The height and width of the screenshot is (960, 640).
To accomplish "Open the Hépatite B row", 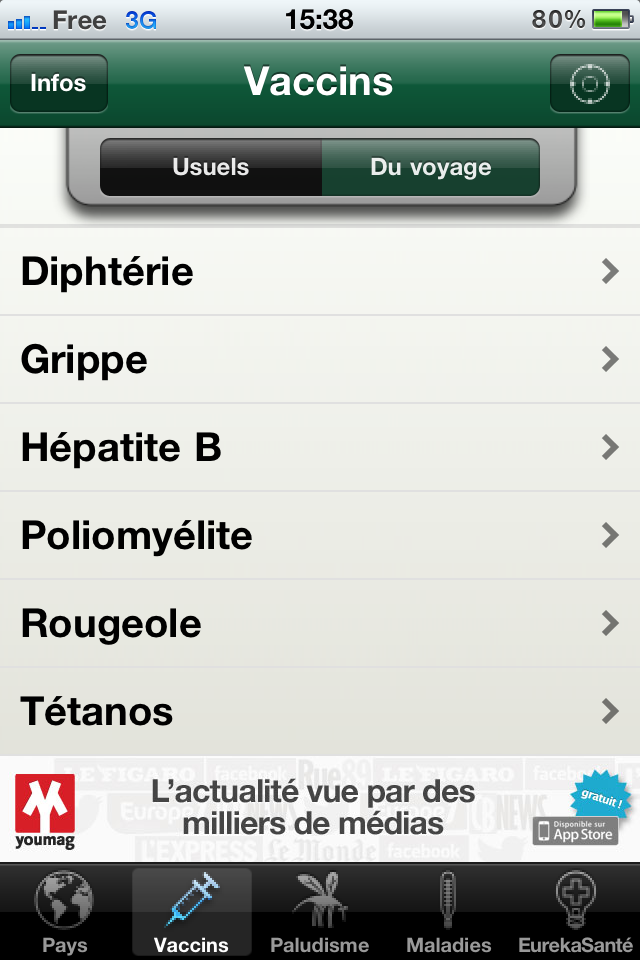I will point(320,448).
